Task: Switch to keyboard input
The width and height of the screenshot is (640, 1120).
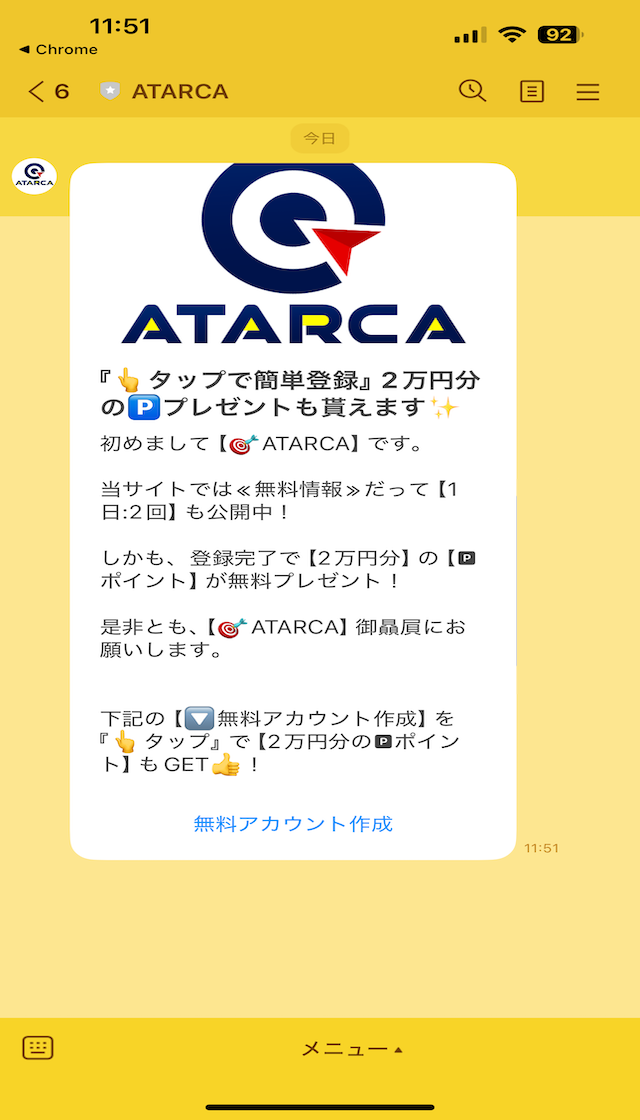Action: (38, 1048)
